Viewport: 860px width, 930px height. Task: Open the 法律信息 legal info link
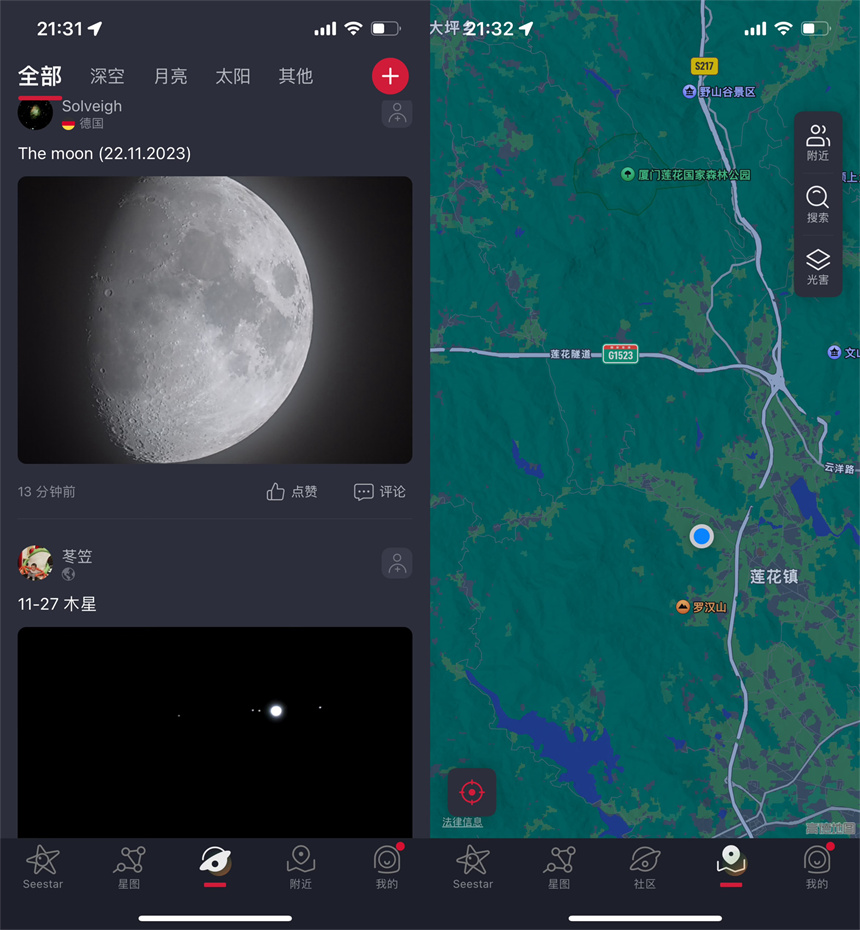click(x=462, y=822)
